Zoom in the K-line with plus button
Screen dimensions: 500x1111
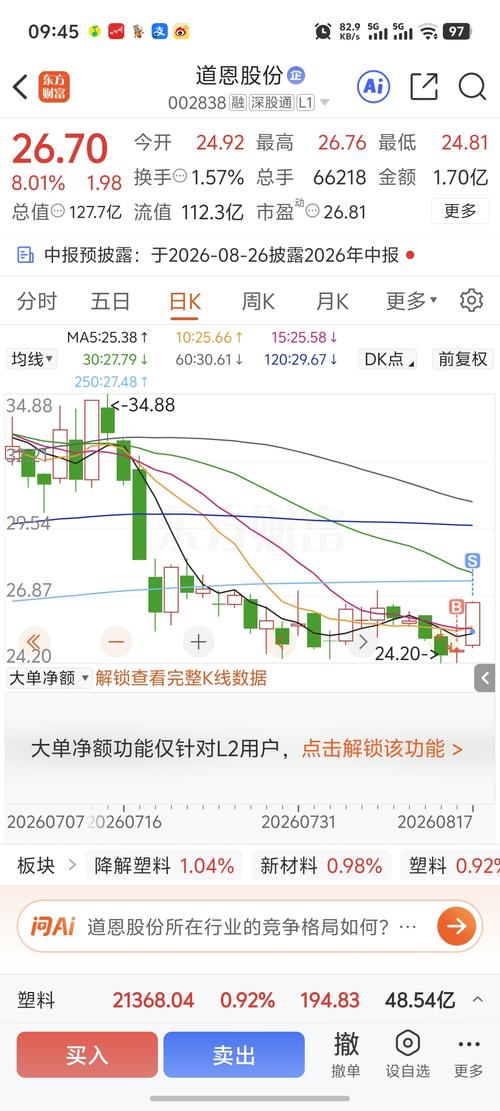pos(198,643)
